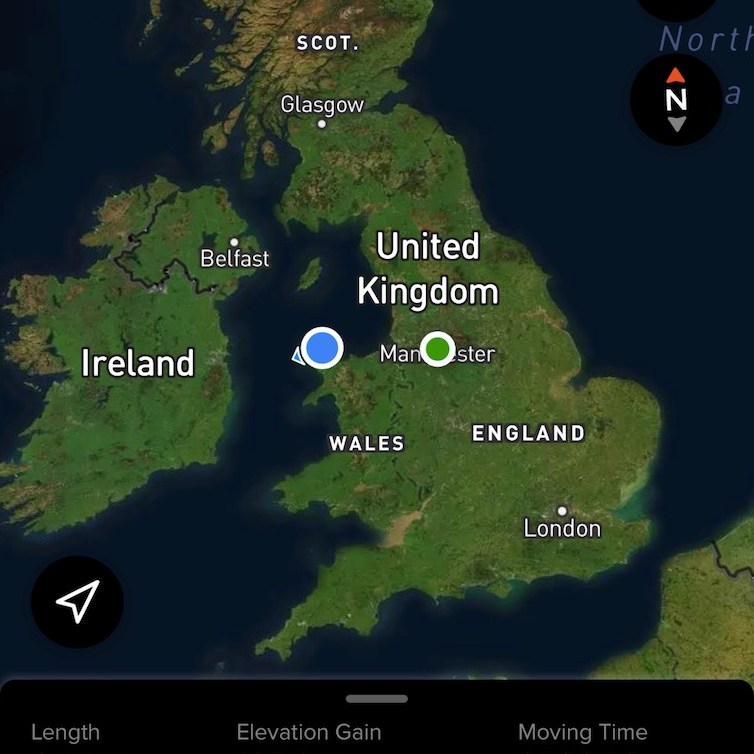Tap the blue location dot
754x754 pixels.
pyautogui.click(x=322, y=348)
